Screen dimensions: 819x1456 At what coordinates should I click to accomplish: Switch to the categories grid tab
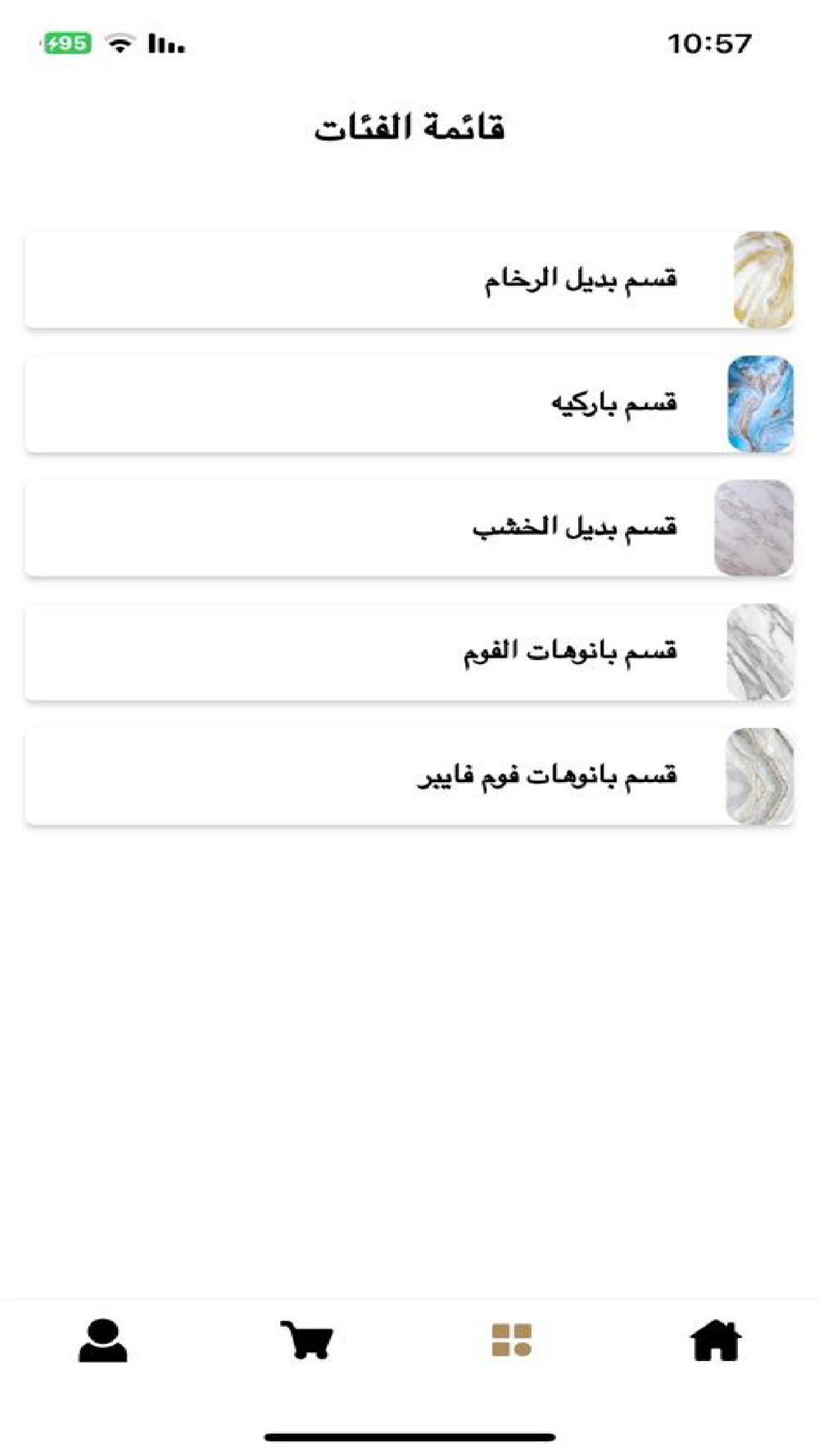pyautogui.click(x=512, y=1341)
